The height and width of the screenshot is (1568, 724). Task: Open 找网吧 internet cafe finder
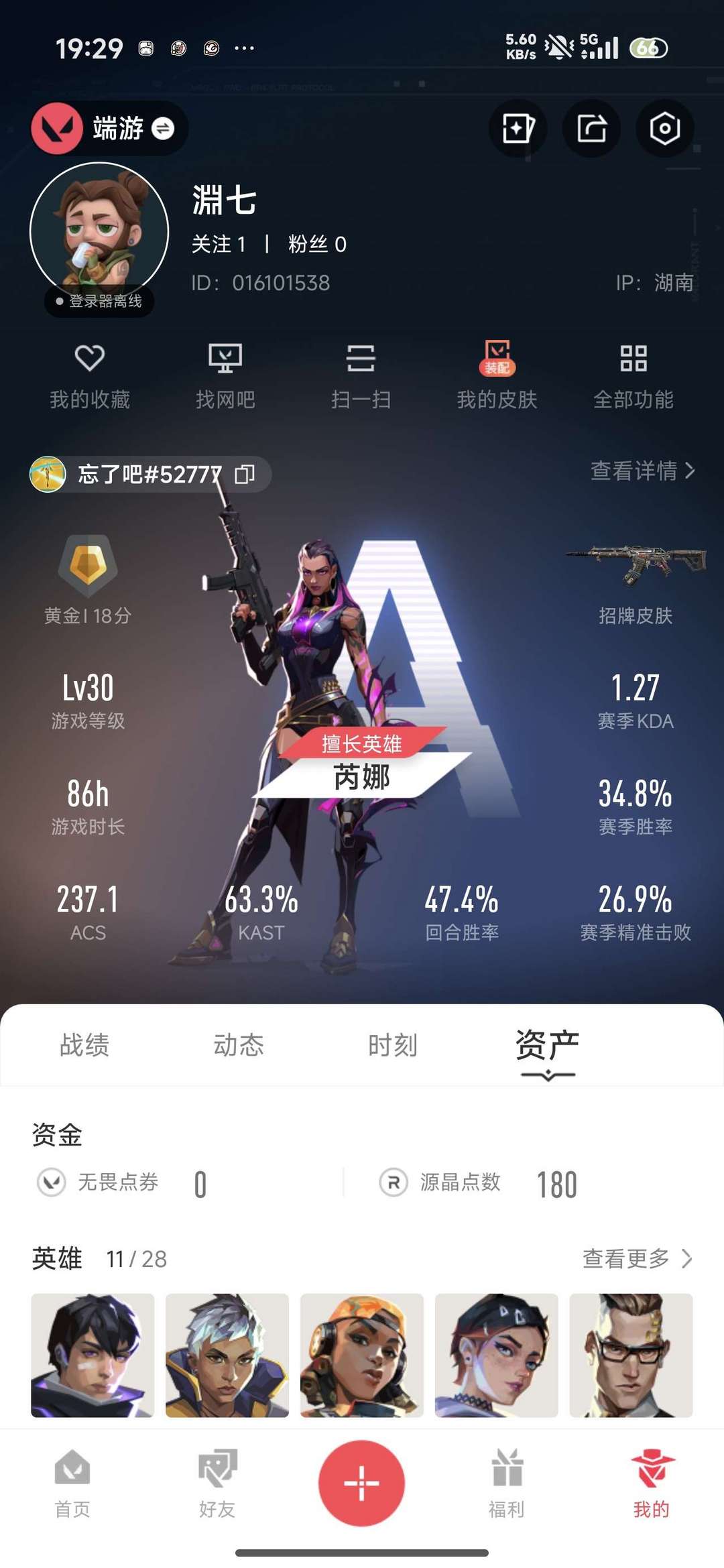click(225, 377)
